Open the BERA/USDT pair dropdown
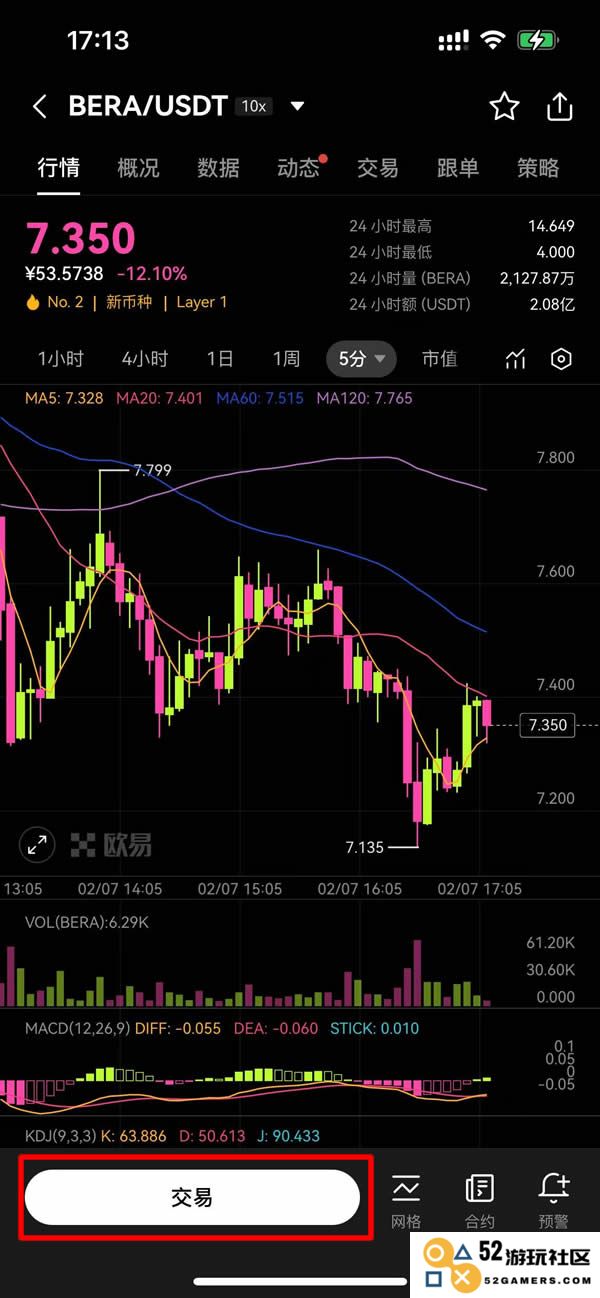600x1298 pixels. pos(296,106)
